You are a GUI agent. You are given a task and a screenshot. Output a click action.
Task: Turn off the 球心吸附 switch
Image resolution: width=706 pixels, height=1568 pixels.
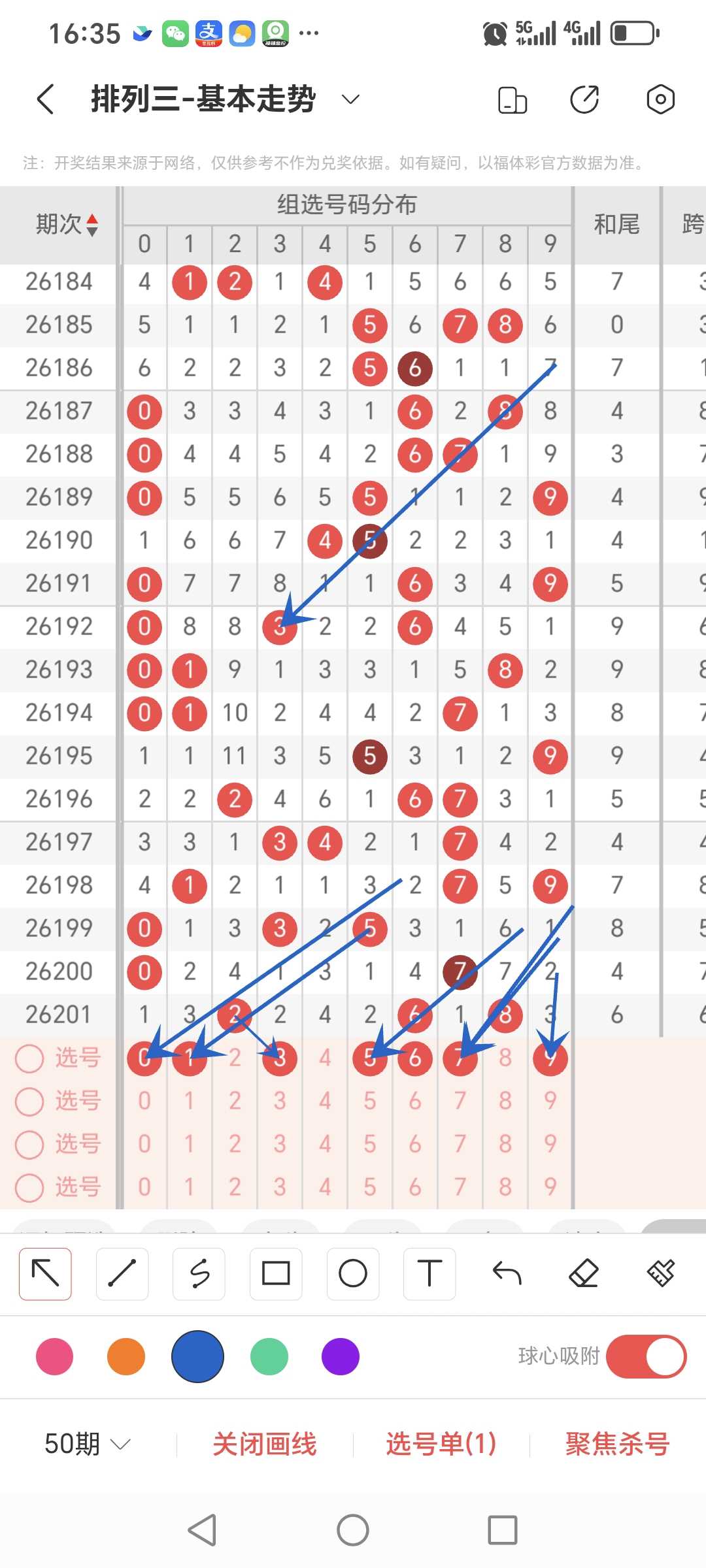pyautogui.click(x=646, y=1357)
